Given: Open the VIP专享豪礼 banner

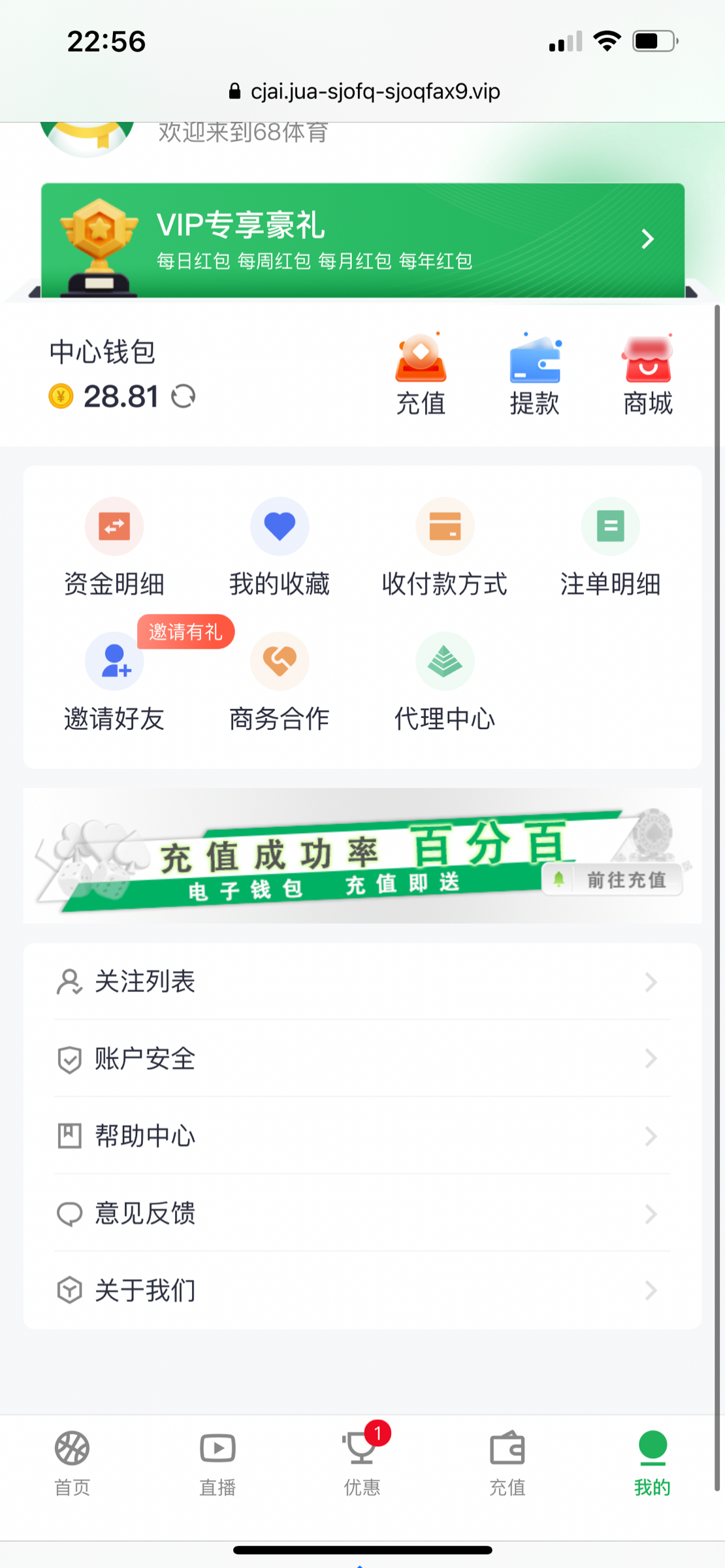Looking at the screenshot, I should coord(362,240).
